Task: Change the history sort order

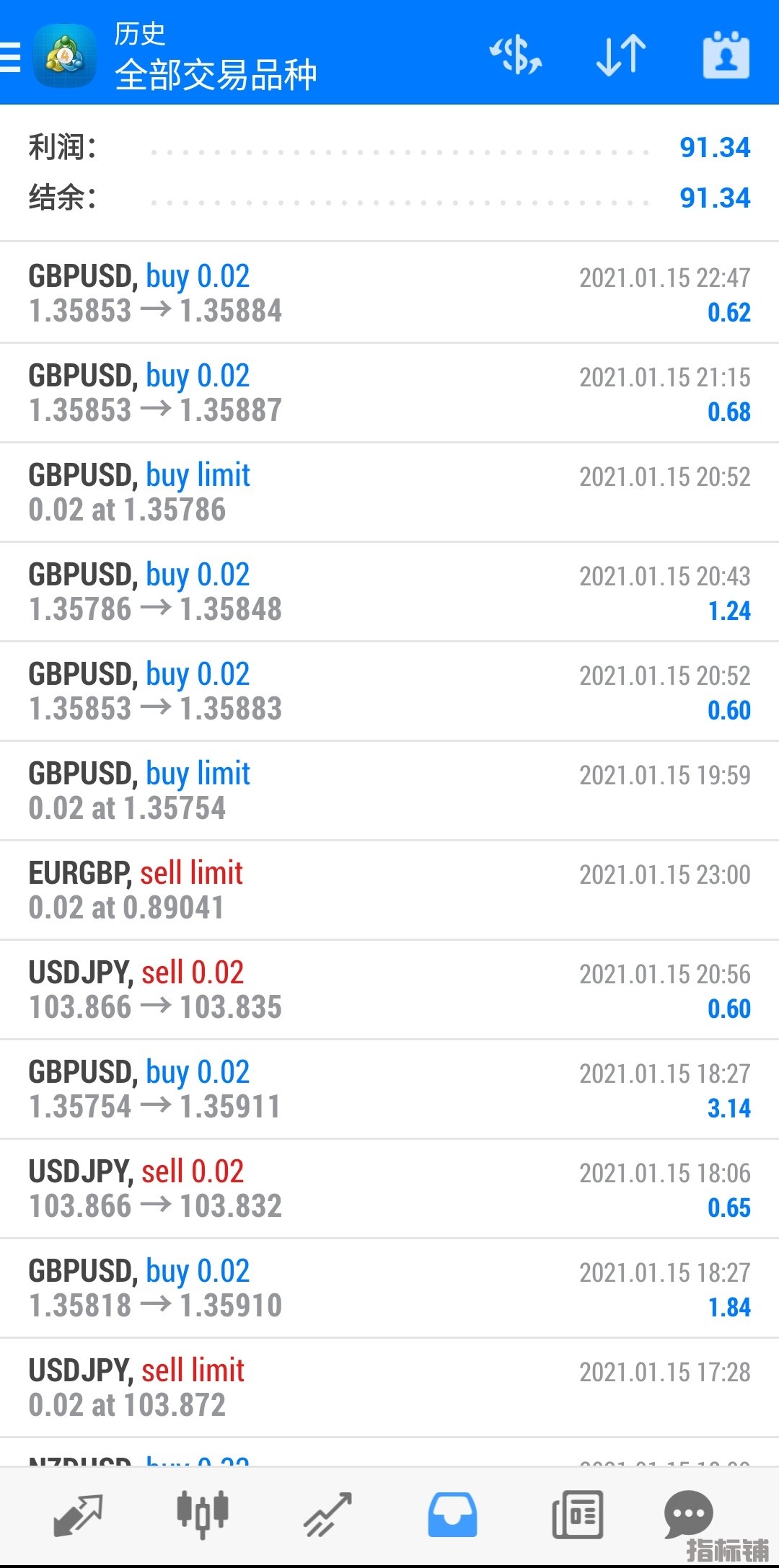Action: pyautogui.click(x=620, y=55)
